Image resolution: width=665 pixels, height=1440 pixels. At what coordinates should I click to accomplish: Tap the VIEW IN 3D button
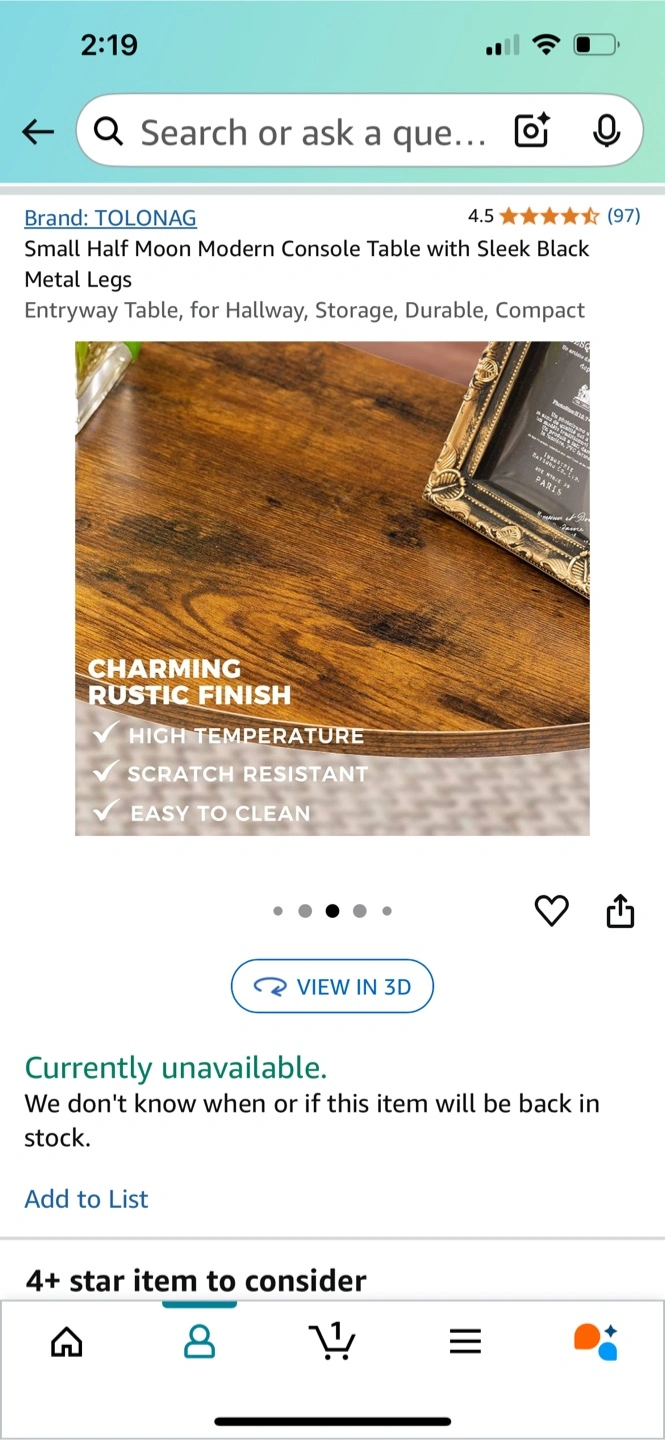pos(333,987)
